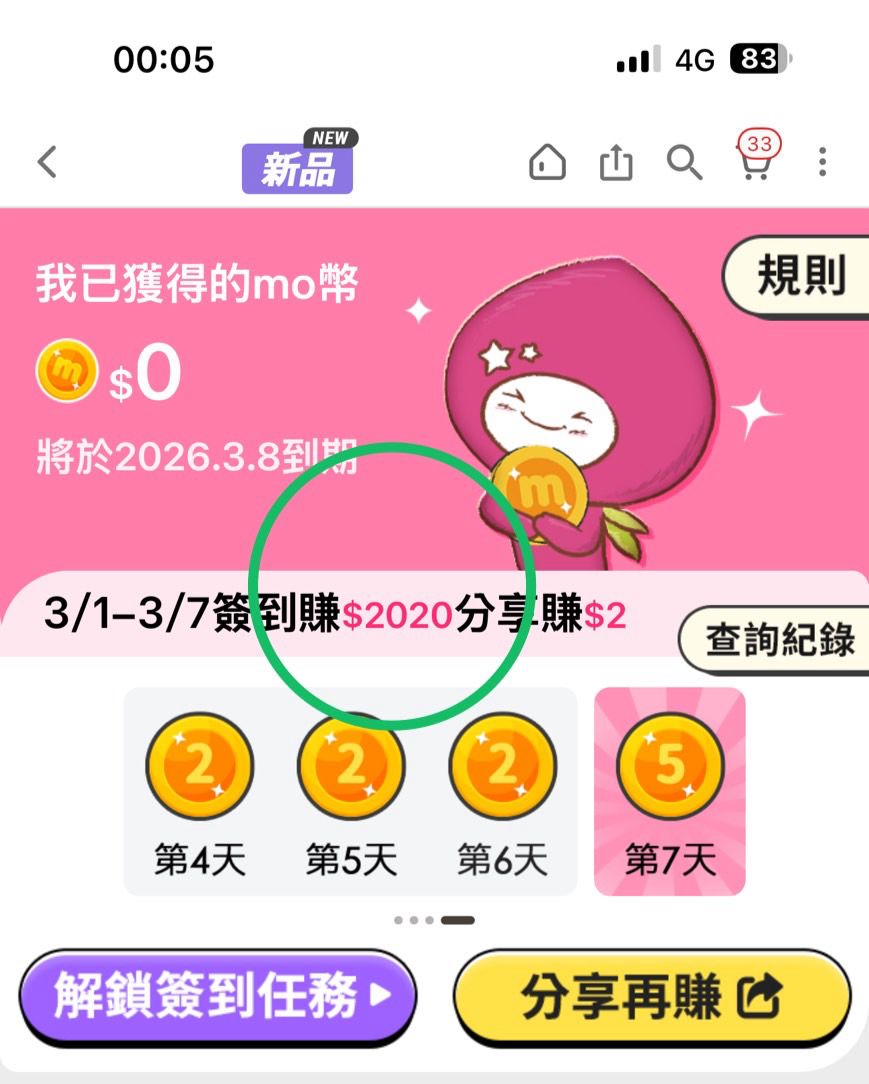Screen dimensions: 869x1084
Task: Go back to the previous page
Action: (x=47, y=162)
